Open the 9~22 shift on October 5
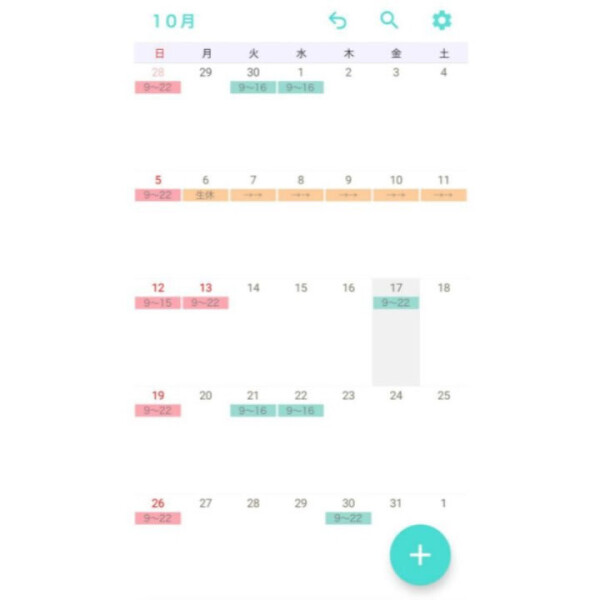 pos(158,195)
